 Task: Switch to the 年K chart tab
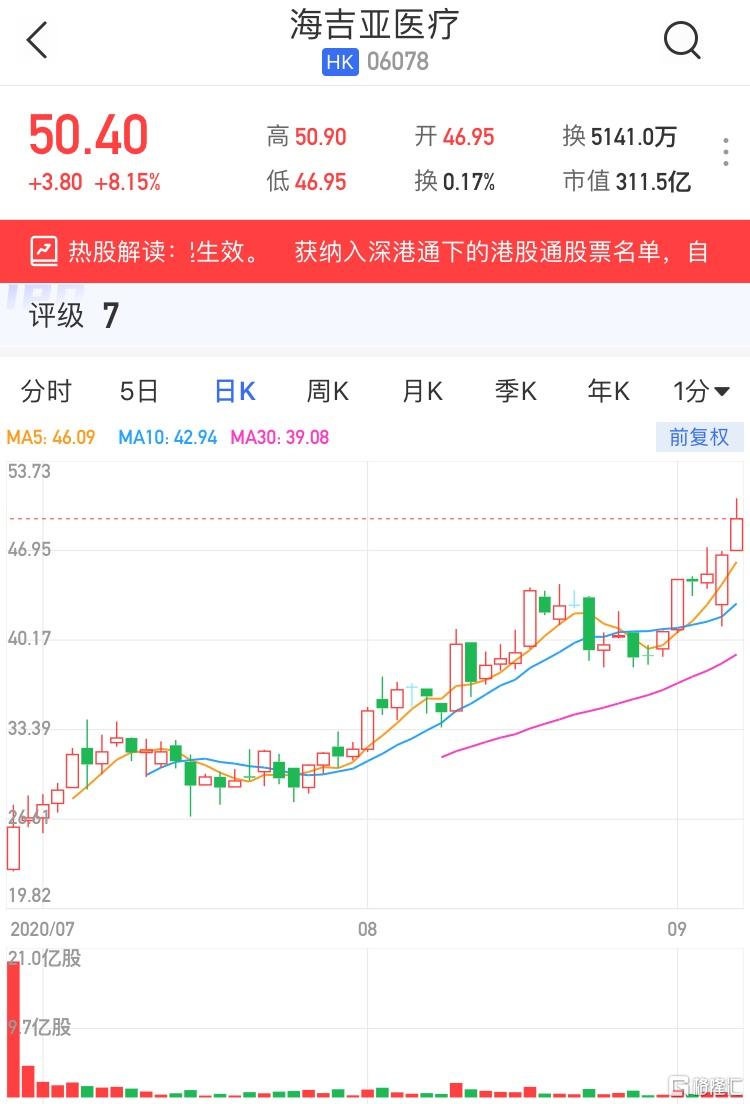(x=609, y=391)
